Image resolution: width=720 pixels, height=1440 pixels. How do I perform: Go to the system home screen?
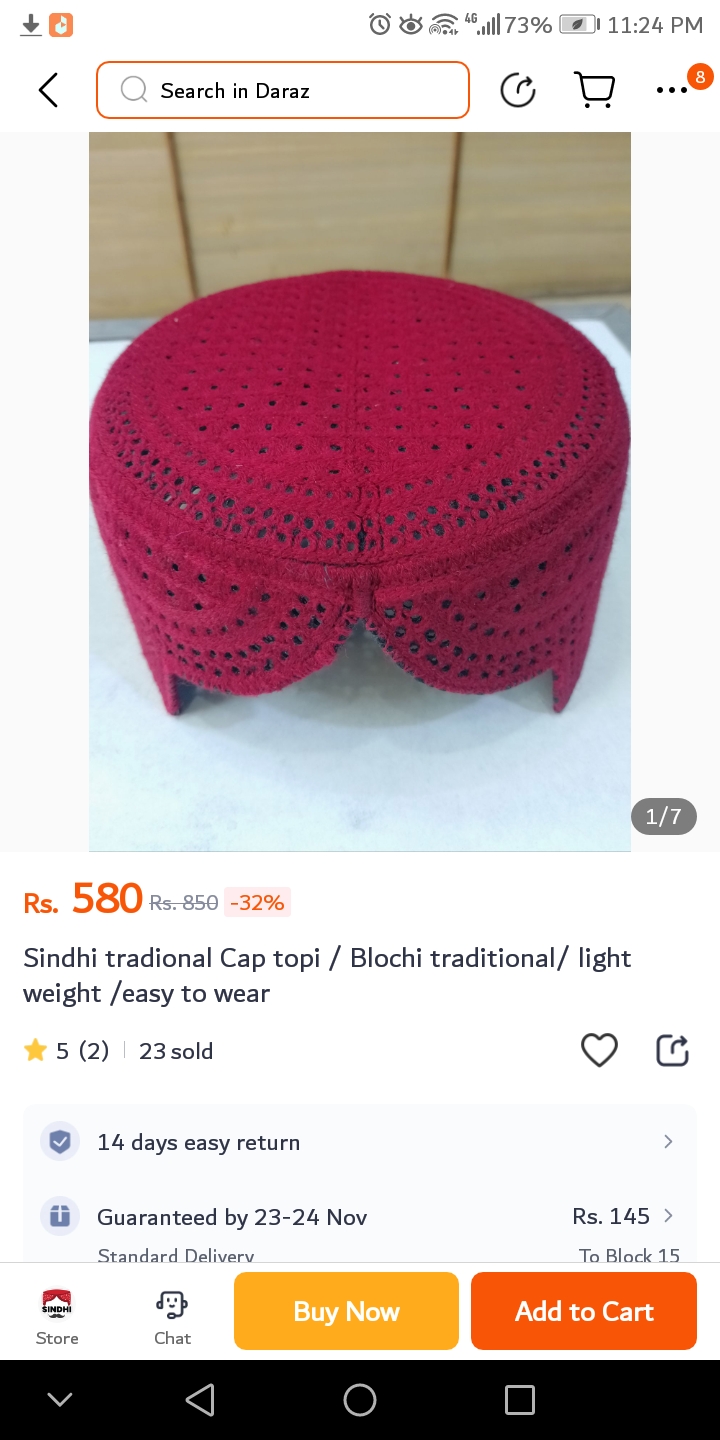click(x=360, y=1400)
